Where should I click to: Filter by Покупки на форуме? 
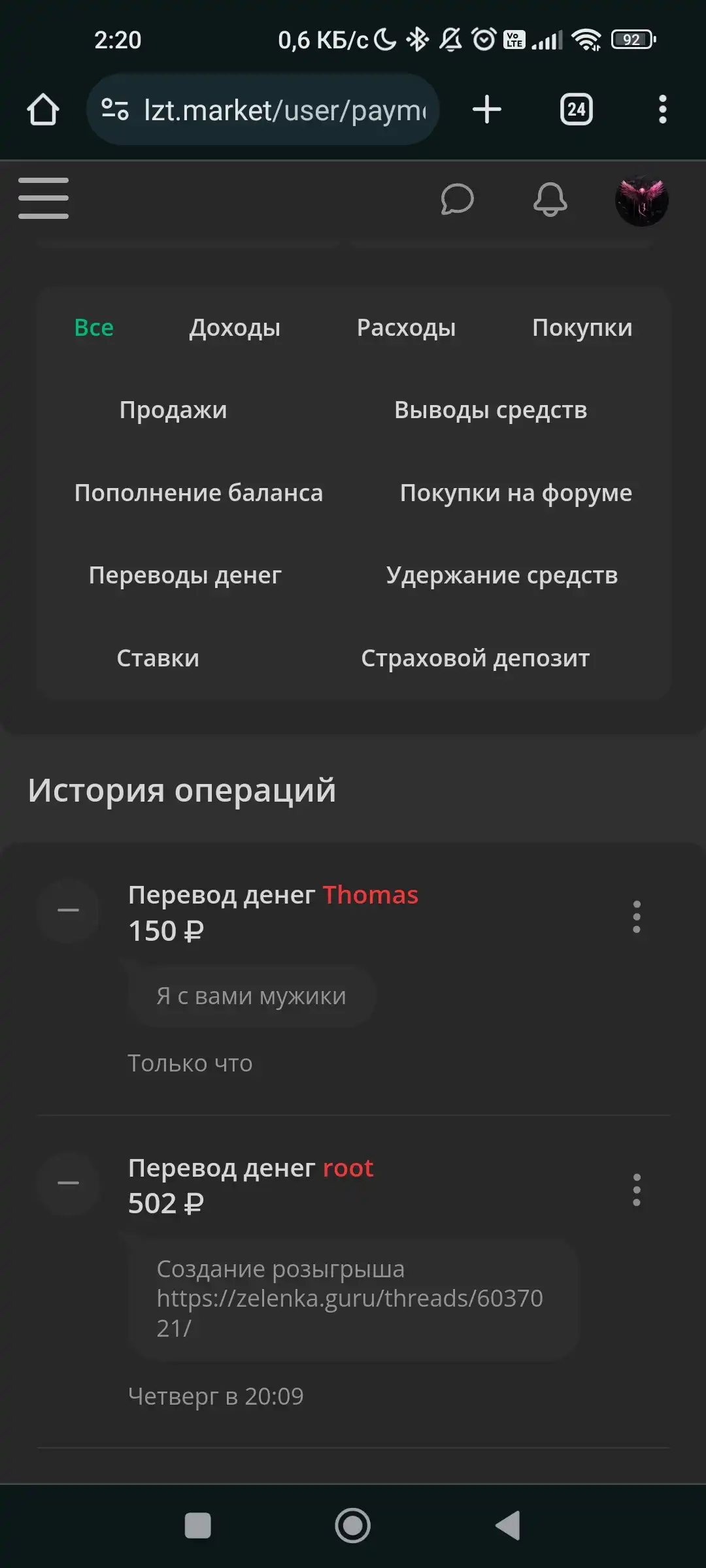click(x=516, y=493)
